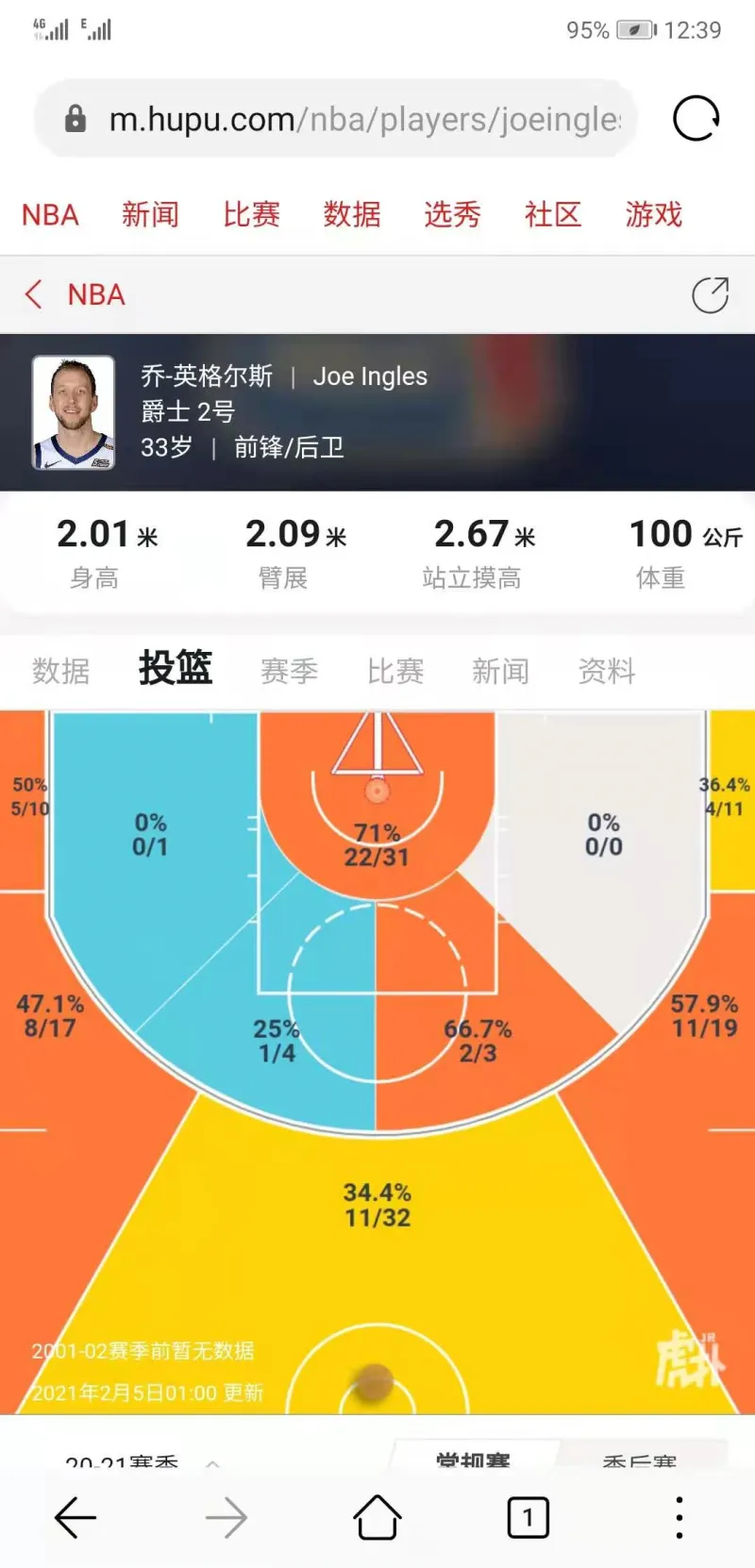Open the three-dot browser menu
755x1568 pixels.
(x=678, y=1517)
